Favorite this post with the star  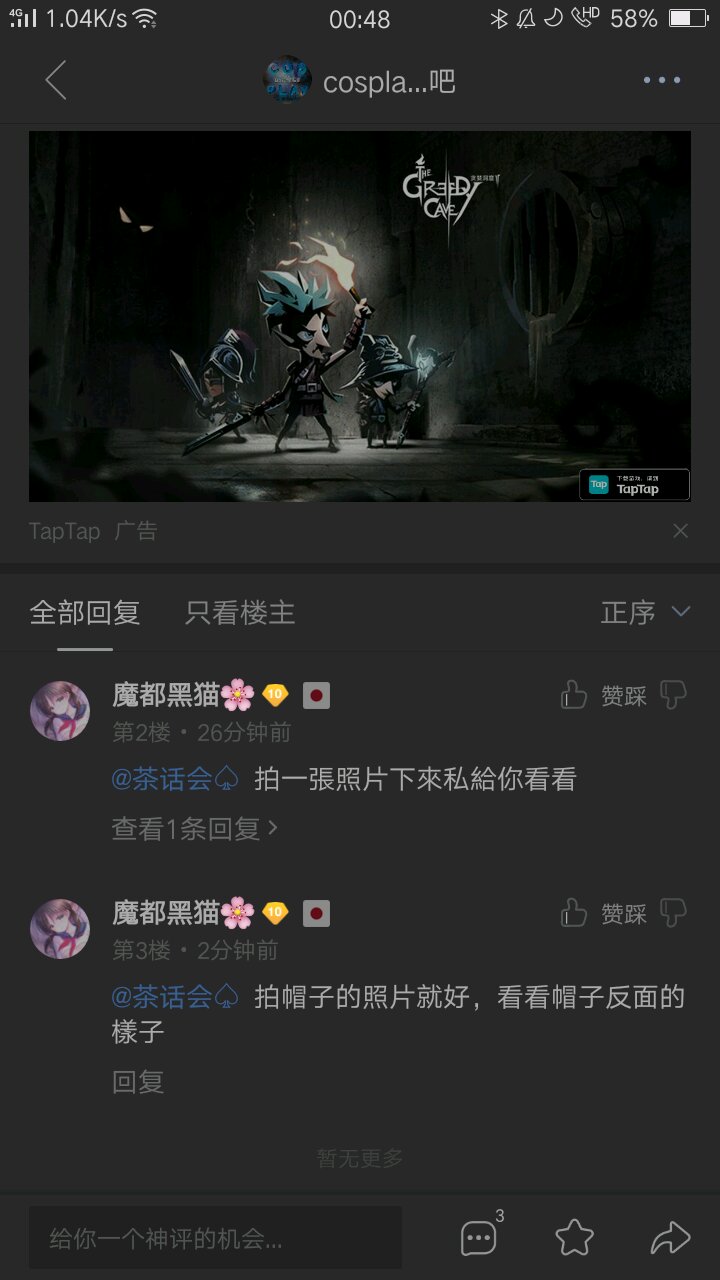coord(575,1238)
